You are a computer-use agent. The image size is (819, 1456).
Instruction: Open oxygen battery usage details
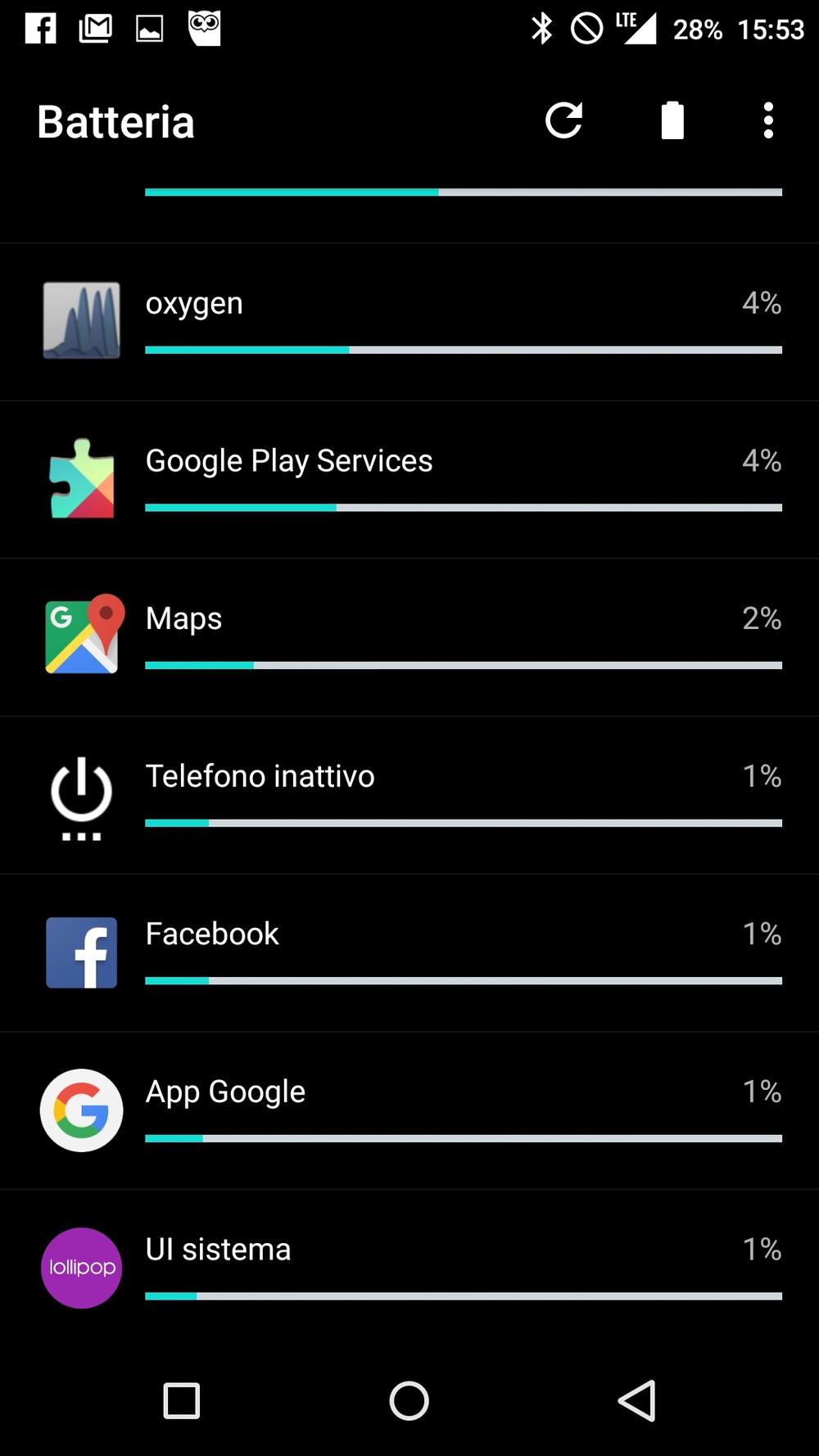(409, 322)
